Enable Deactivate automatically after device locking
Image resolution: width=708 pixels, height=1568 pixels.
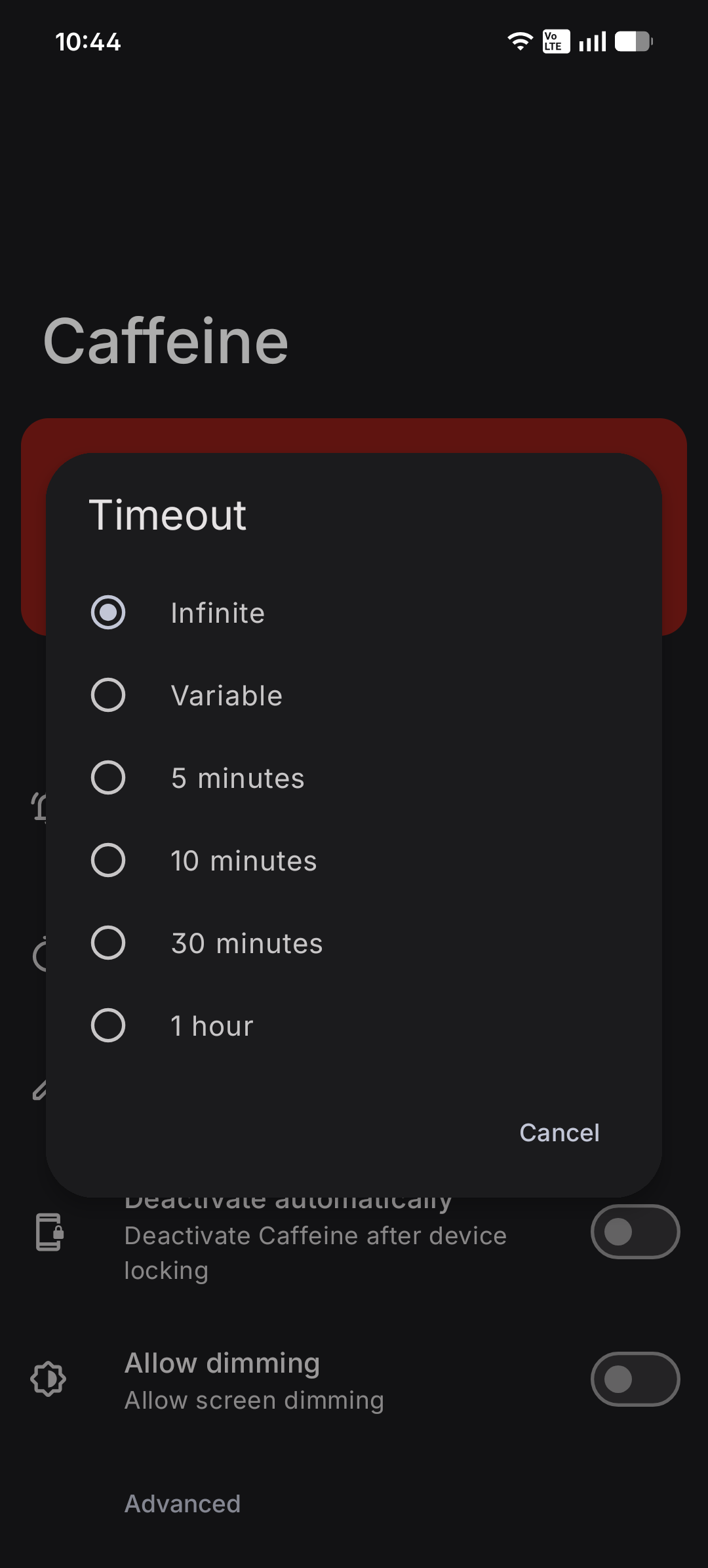click(634, 1232)
